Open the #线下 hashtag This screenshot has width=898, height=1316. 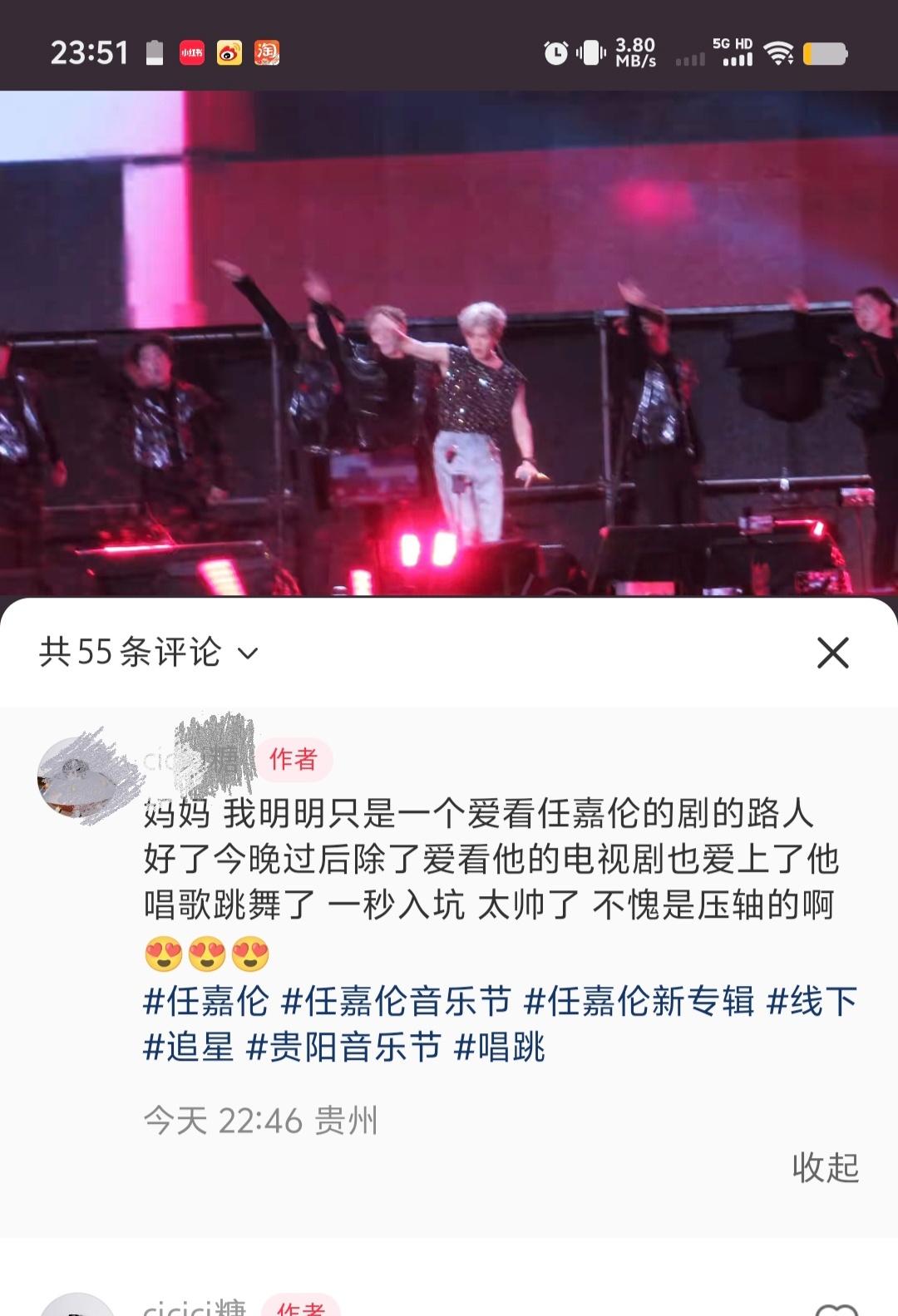click(x=812, y=1001)
